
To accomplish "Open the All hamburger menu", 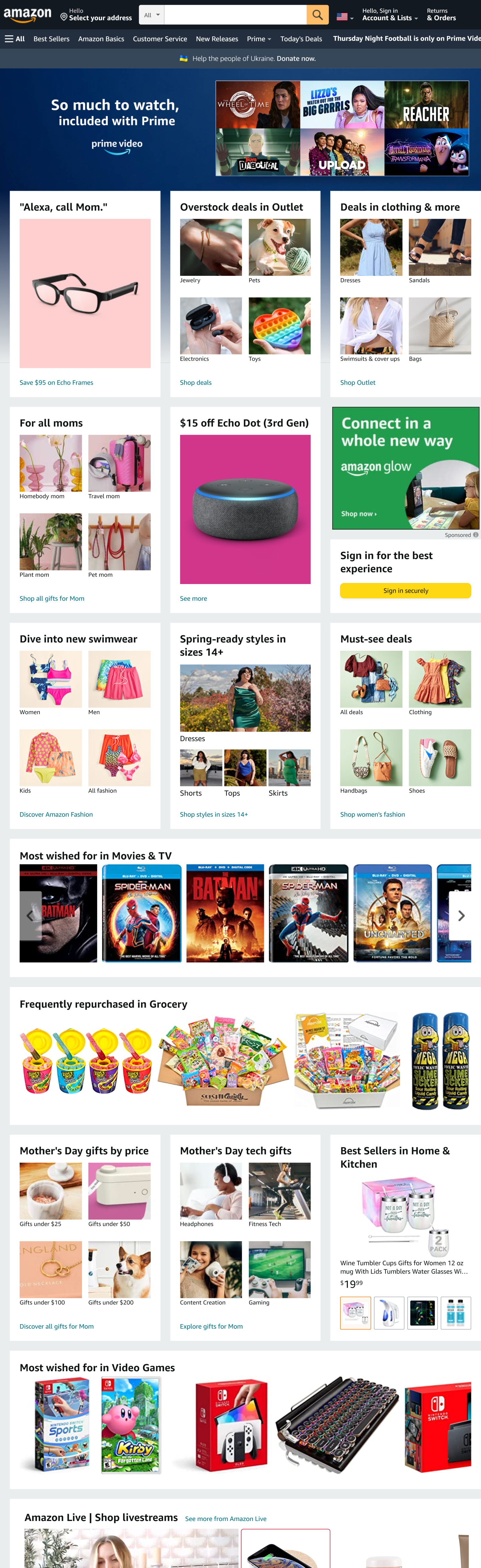I will [x=15, y=39].
